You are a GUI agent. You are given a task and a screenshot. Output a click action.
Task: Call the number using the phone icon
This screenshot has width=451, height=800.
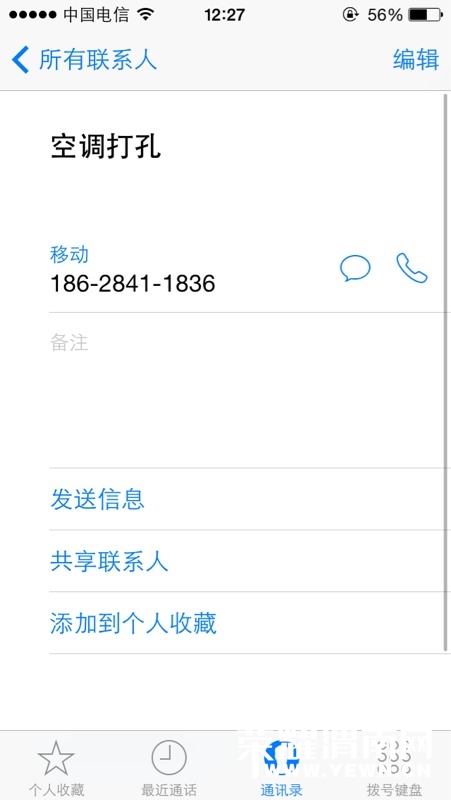tap(412, 268)
